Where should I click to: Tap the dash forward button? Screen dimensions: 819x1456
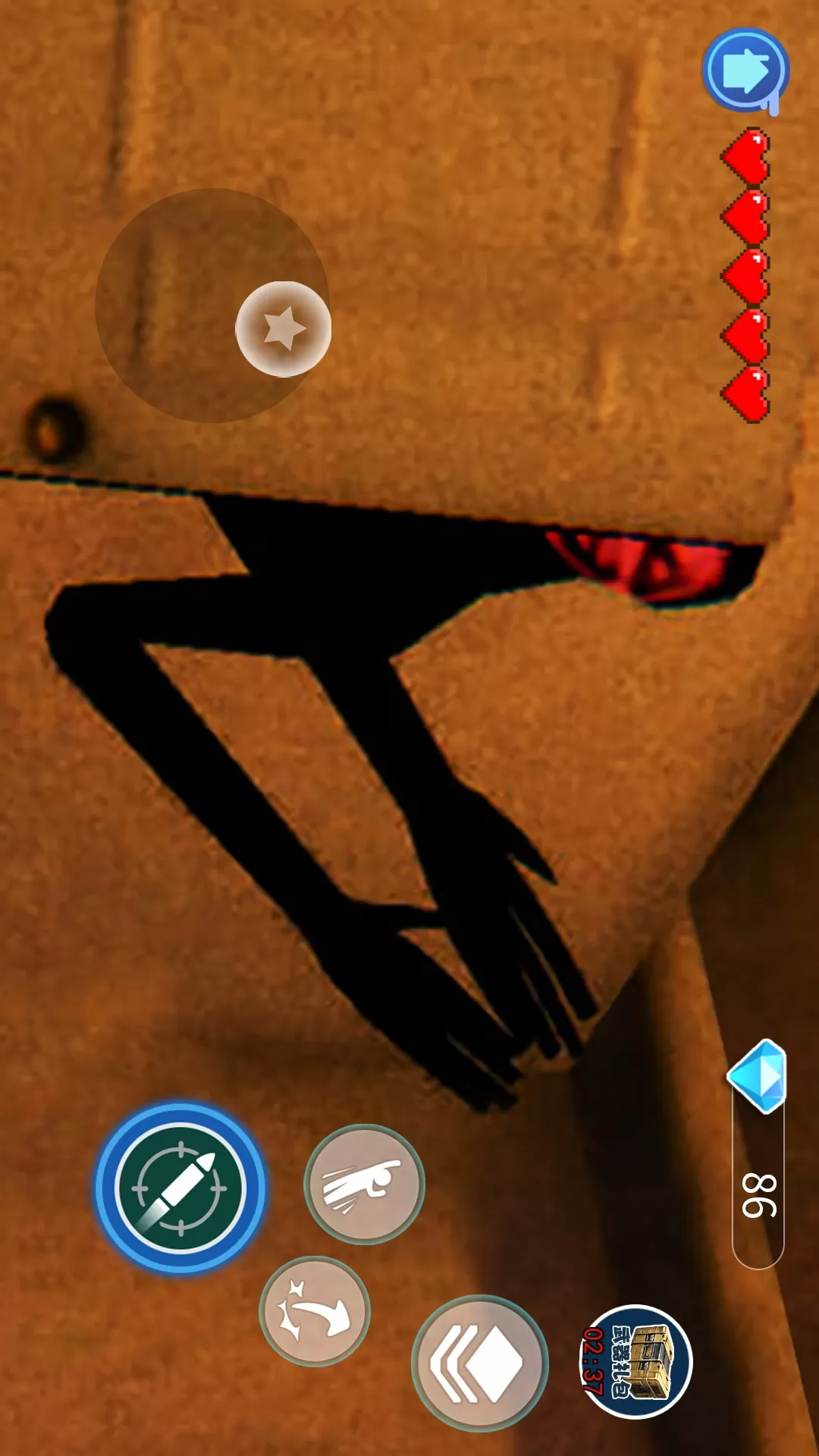point(479,1362)
